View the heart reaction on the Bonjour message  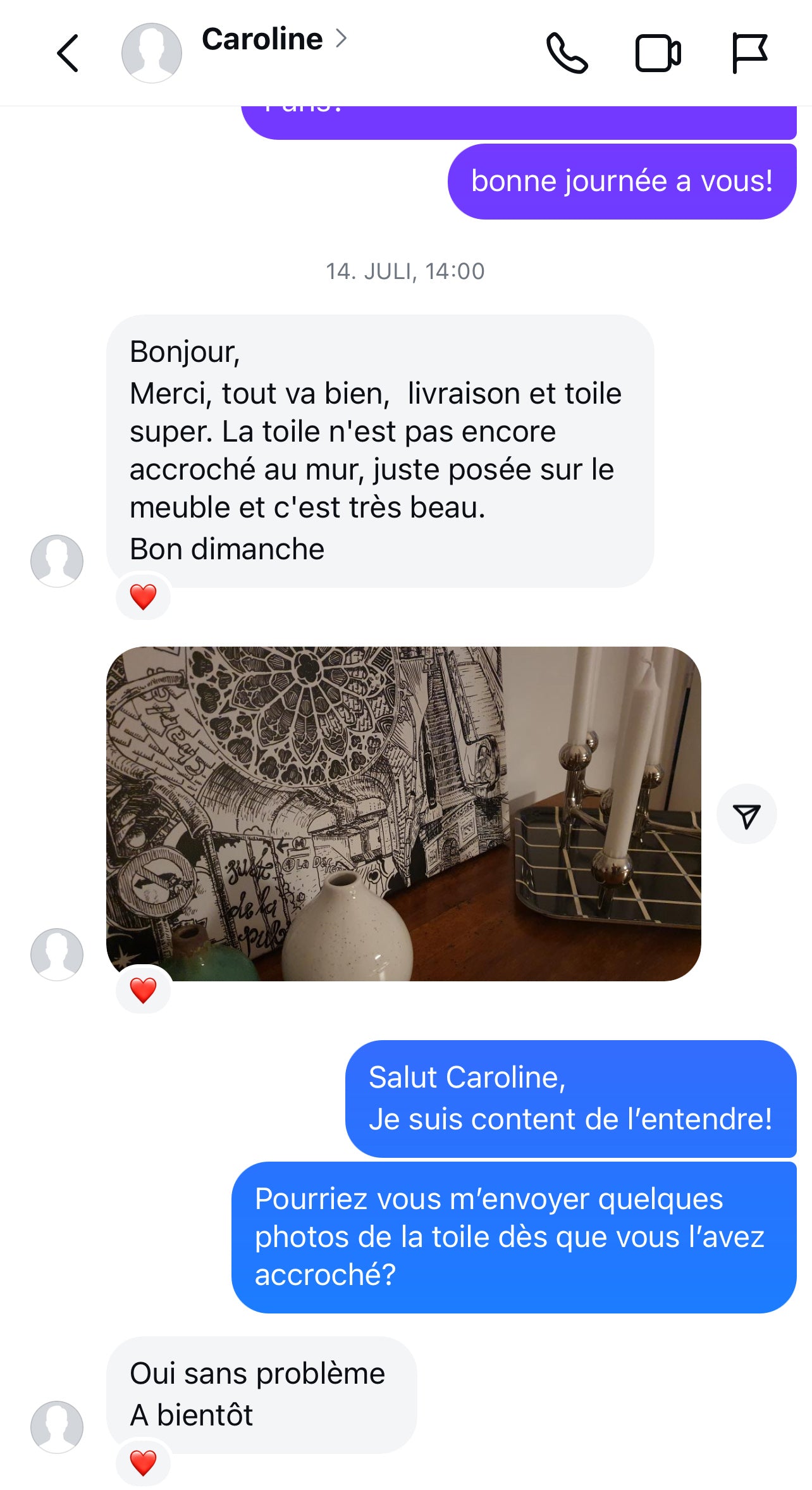click(143, 597)
